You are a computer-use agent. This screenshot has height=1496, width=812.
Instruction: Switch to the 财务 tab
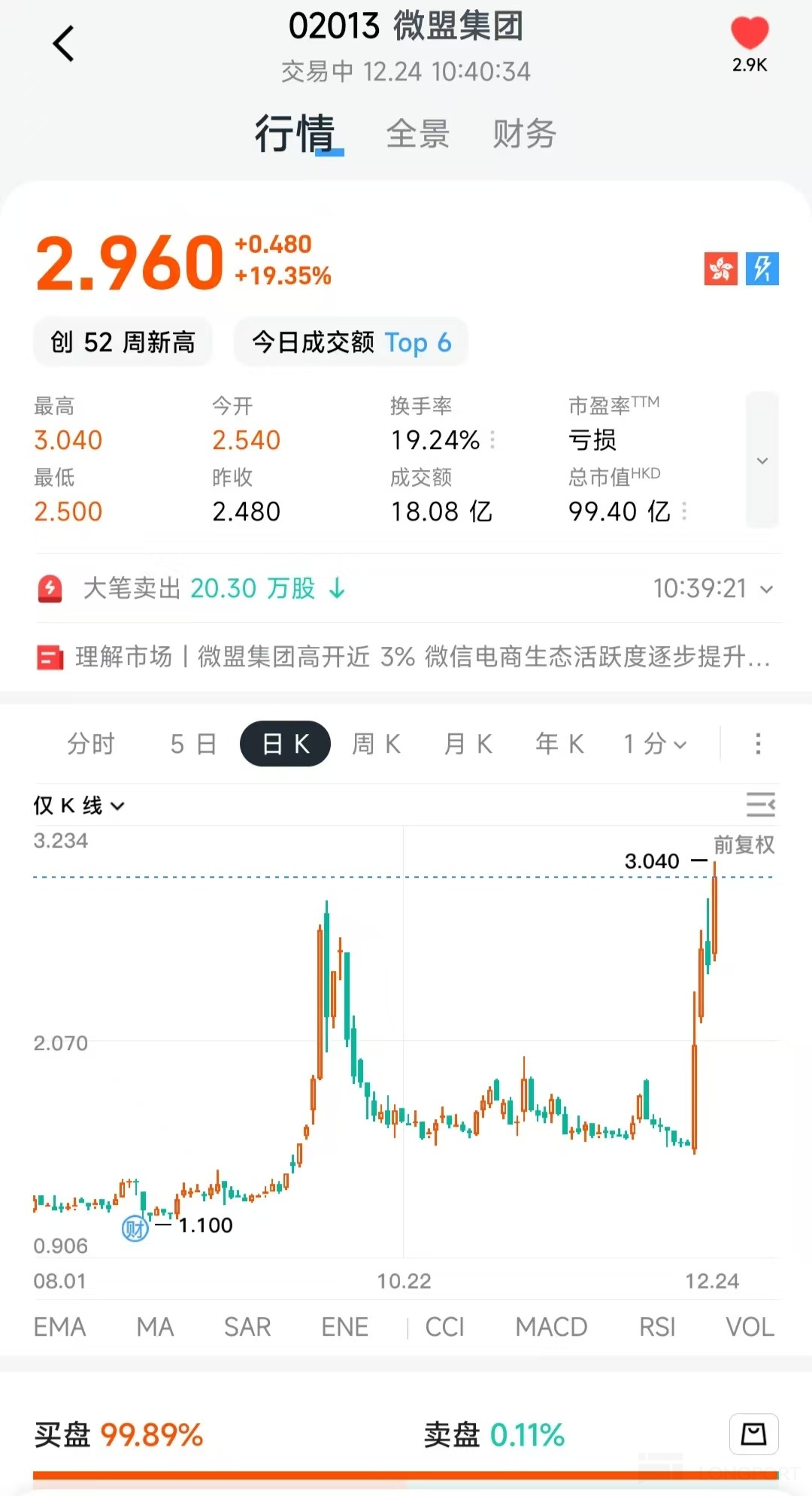click(x=524, y=135)
